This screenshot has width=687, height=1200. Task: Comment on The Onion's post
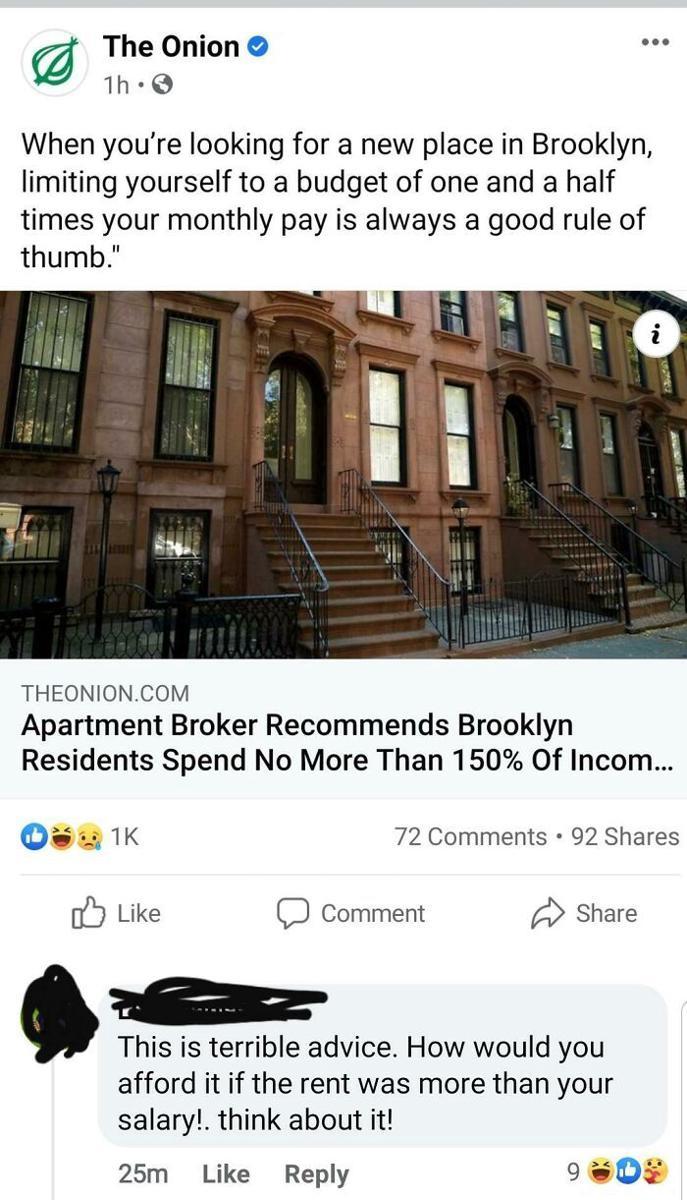(x=351, y=913)
